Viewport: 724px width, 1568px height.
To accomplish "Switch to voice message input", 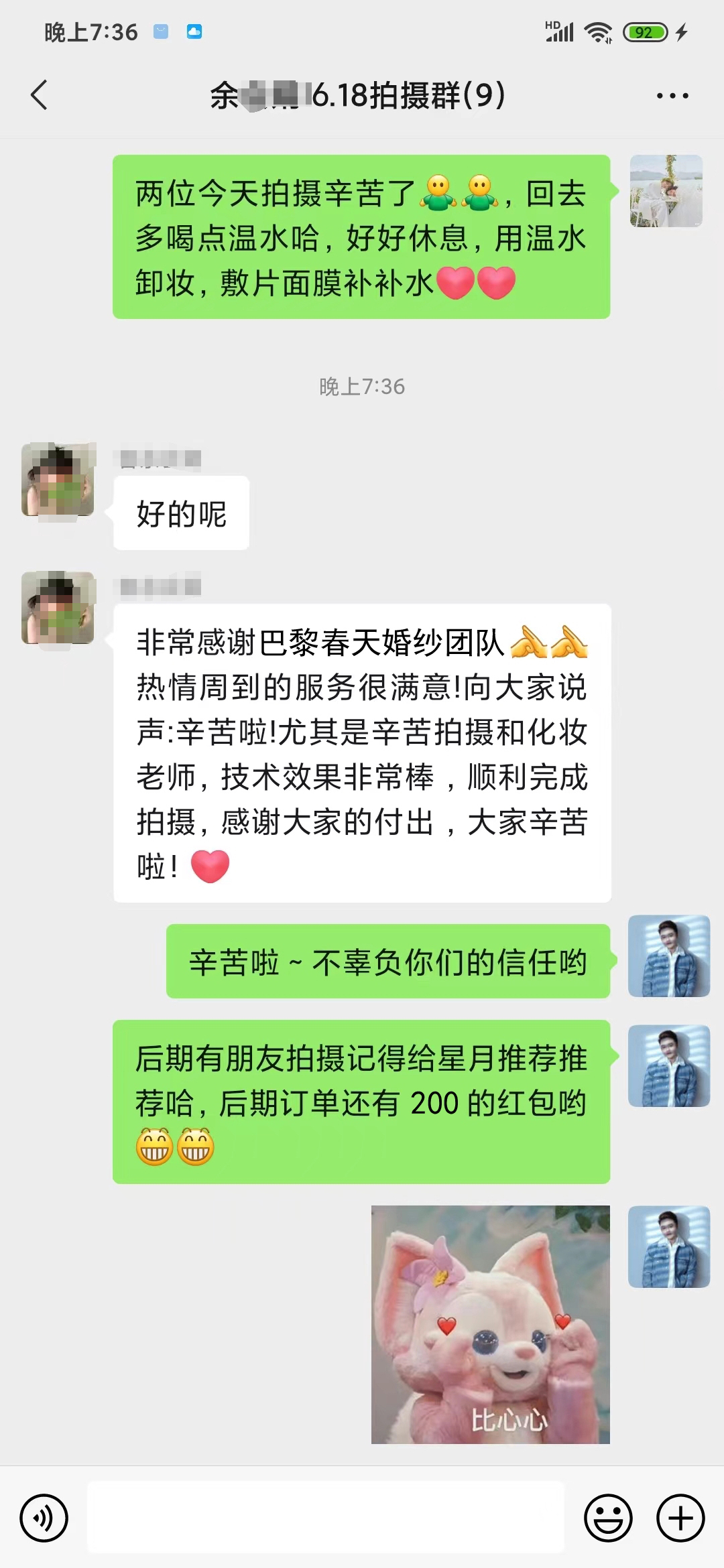I will [x=44, y=1517].
